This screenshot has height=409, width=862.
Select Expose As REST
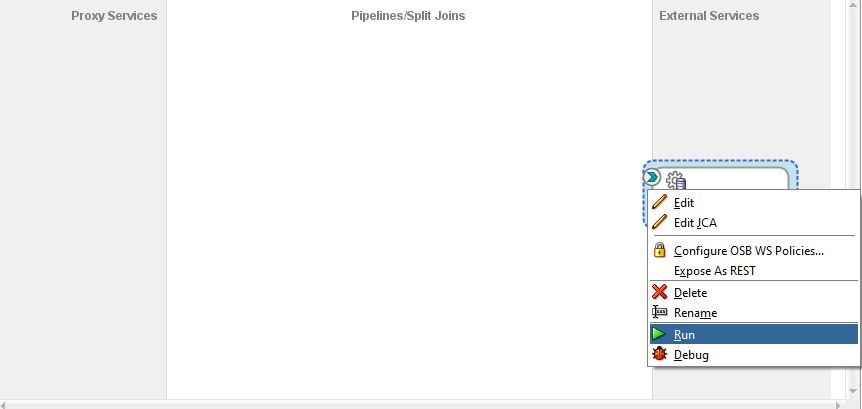(714, 271)
